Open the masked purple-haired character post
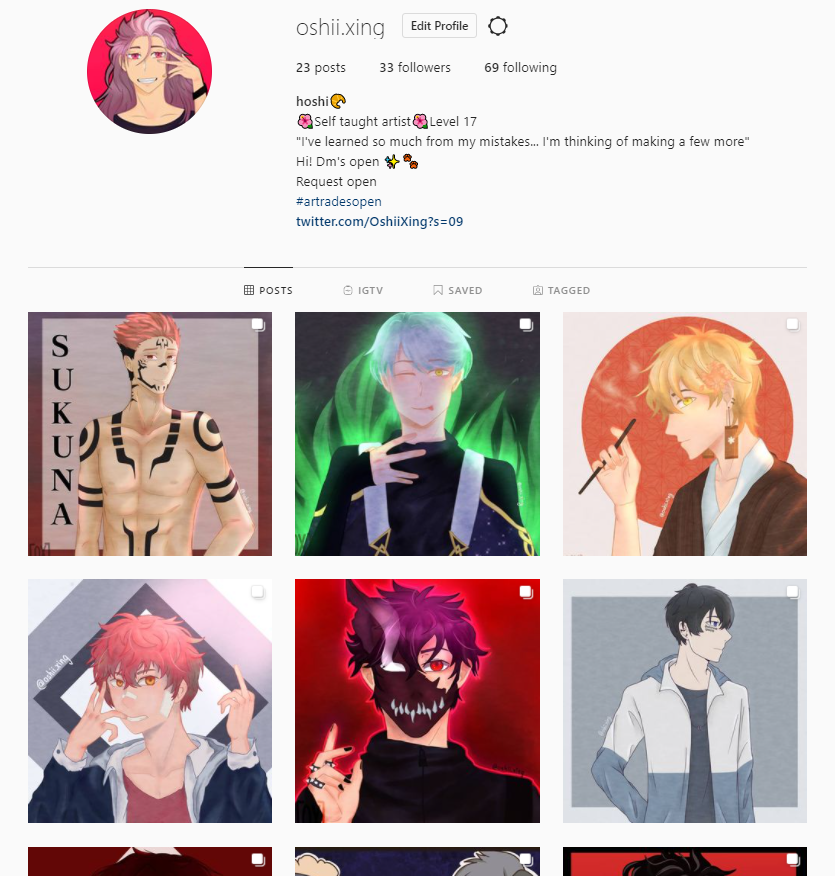 tap(417, 701)
